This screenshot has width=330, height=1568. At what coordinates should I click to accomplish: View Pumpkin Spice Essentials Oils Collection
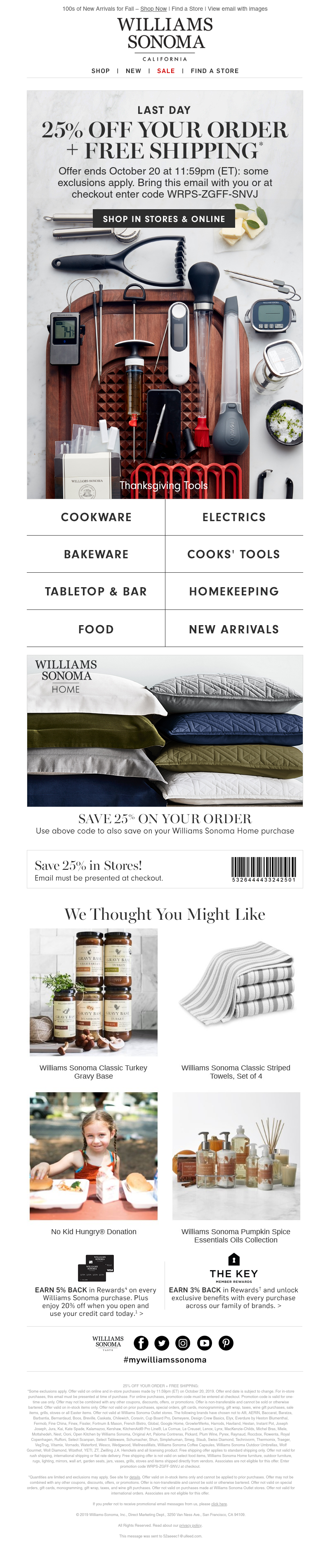tap(236, 1155)
